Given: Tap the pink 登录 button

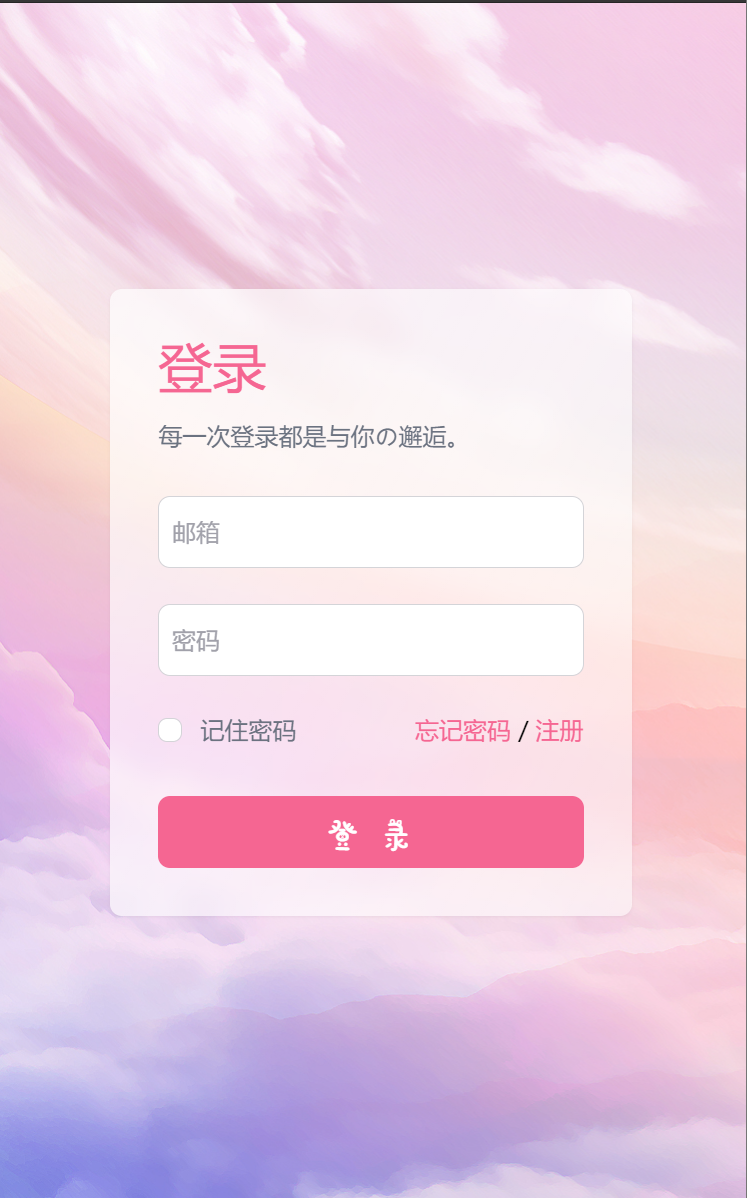Looking at the screenshot, I should (x=370, y=832).
